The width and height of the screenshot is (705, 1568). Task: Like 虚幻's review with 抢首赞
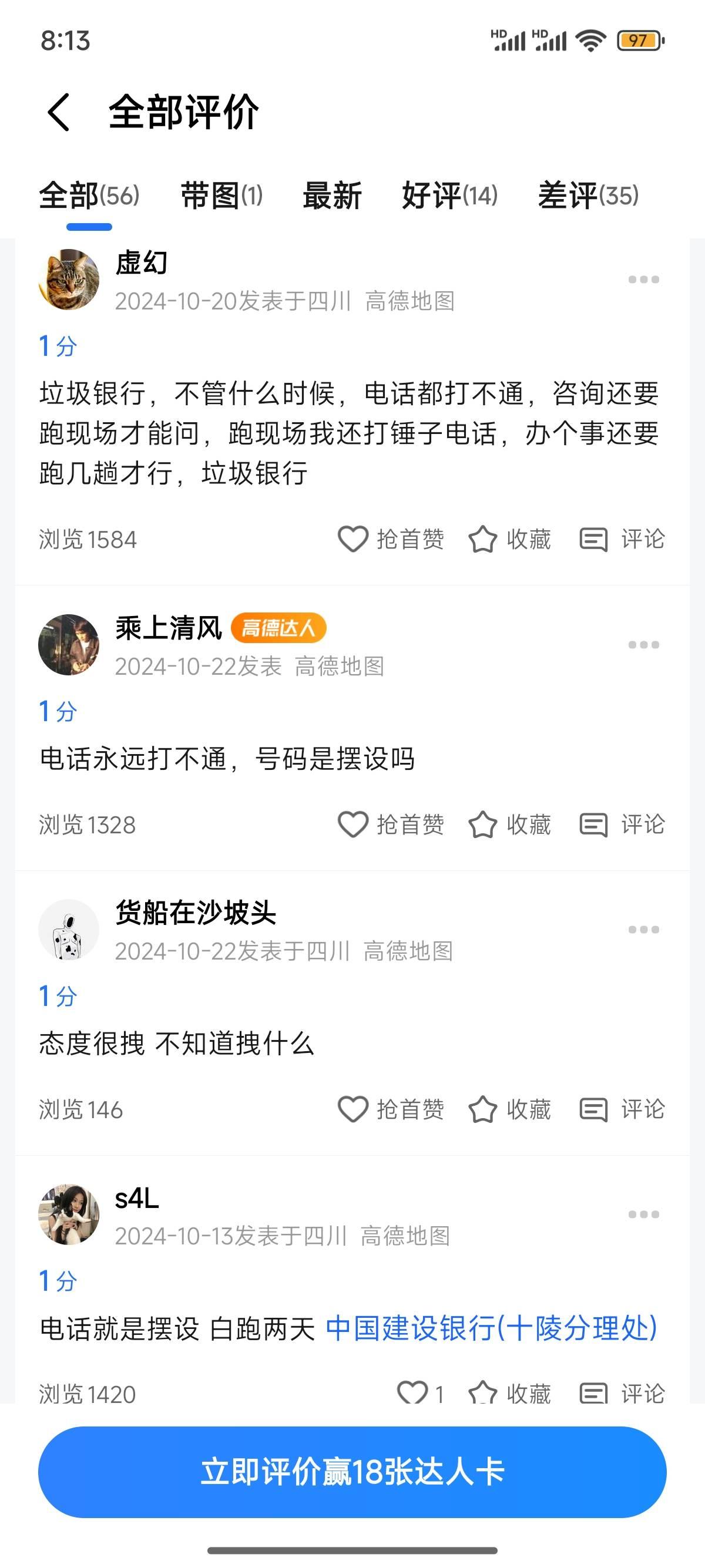click(391, 539)
